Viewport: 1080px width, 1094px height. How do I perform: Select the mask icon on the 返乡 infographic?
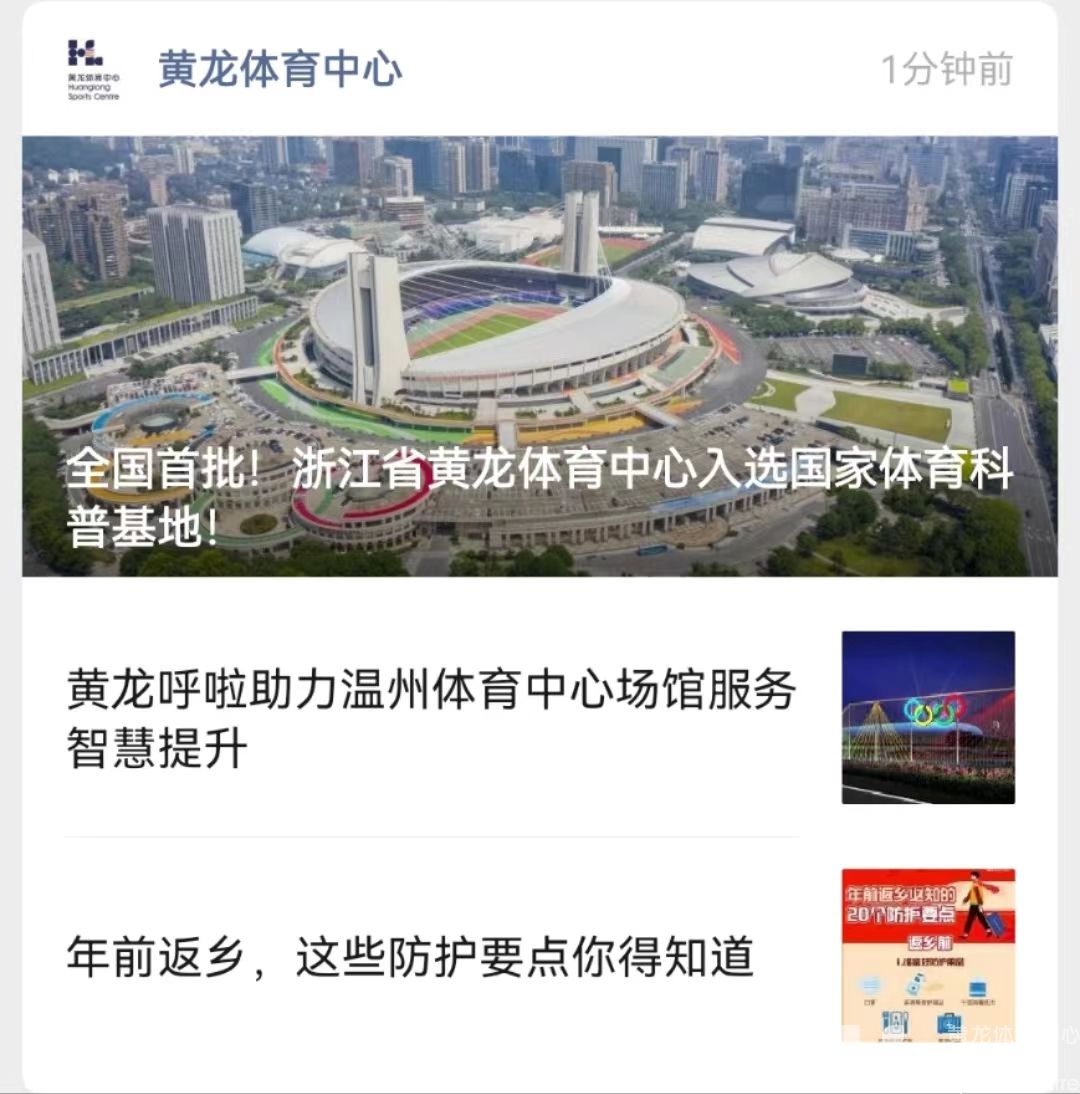pos(872,987)
